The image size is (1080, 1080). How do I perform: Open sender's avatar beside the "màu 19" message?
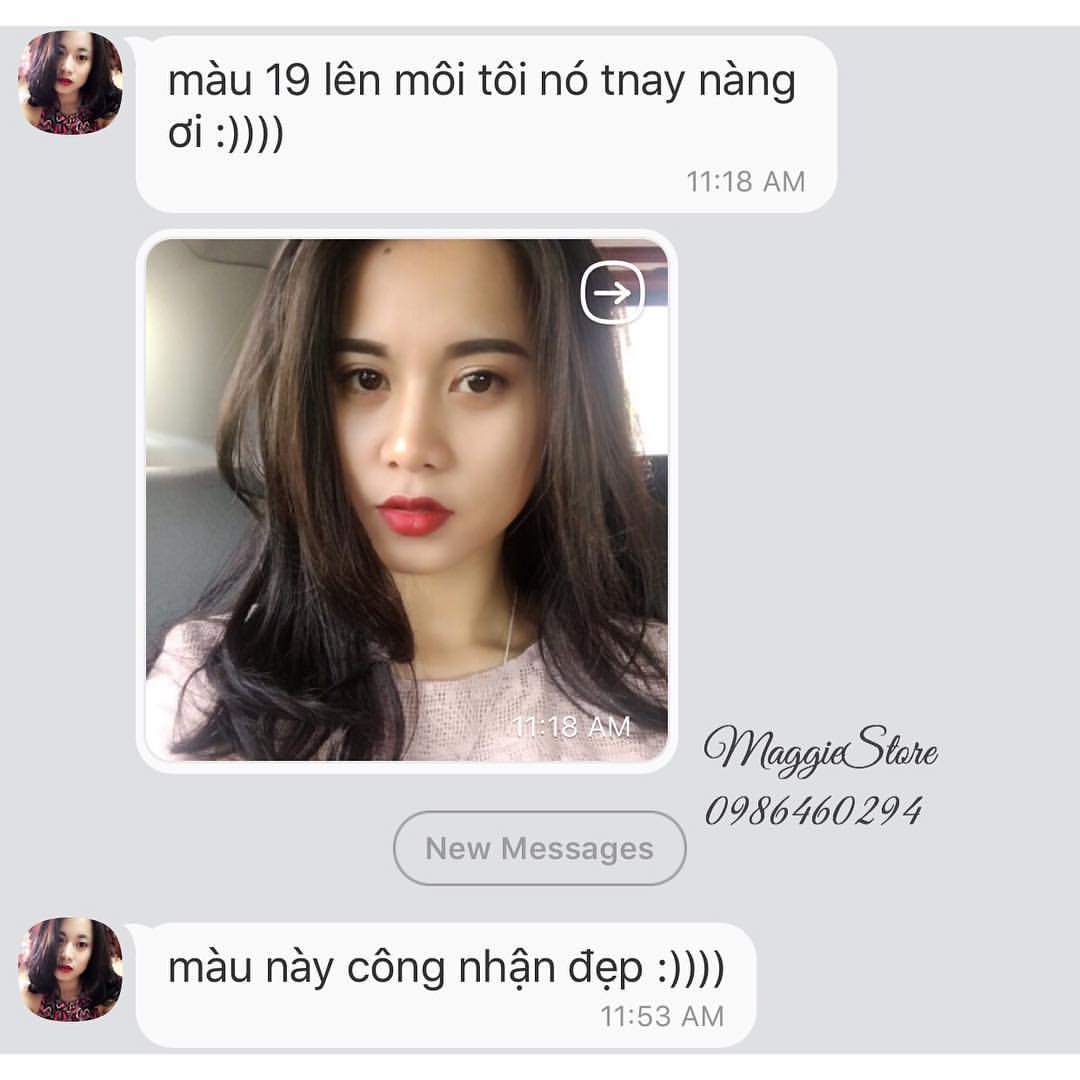tap(70, 82)
